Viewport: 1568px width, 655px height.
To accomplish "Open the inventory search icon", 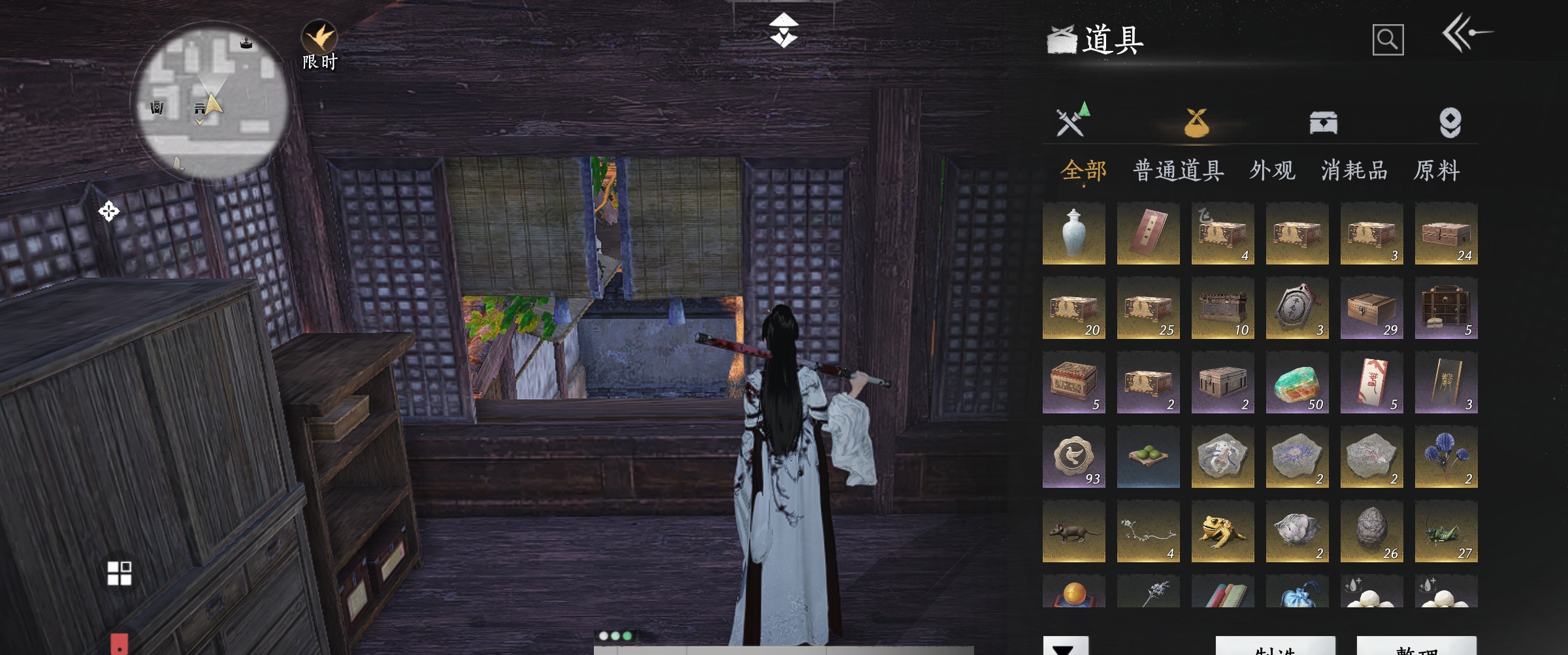I will point(1388,40).
